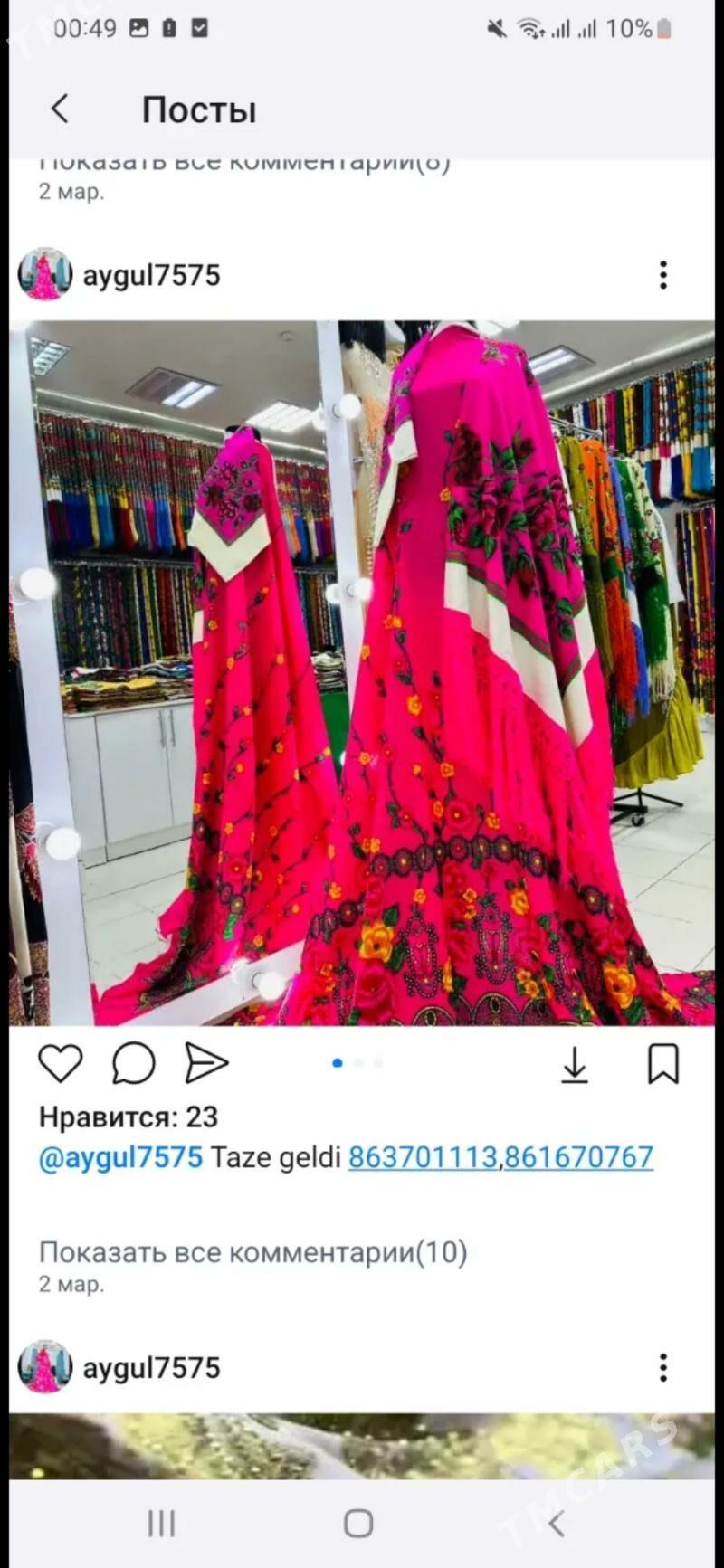Share the pink dress post
Screen dimensions: 724x1568
point(206,1063)
